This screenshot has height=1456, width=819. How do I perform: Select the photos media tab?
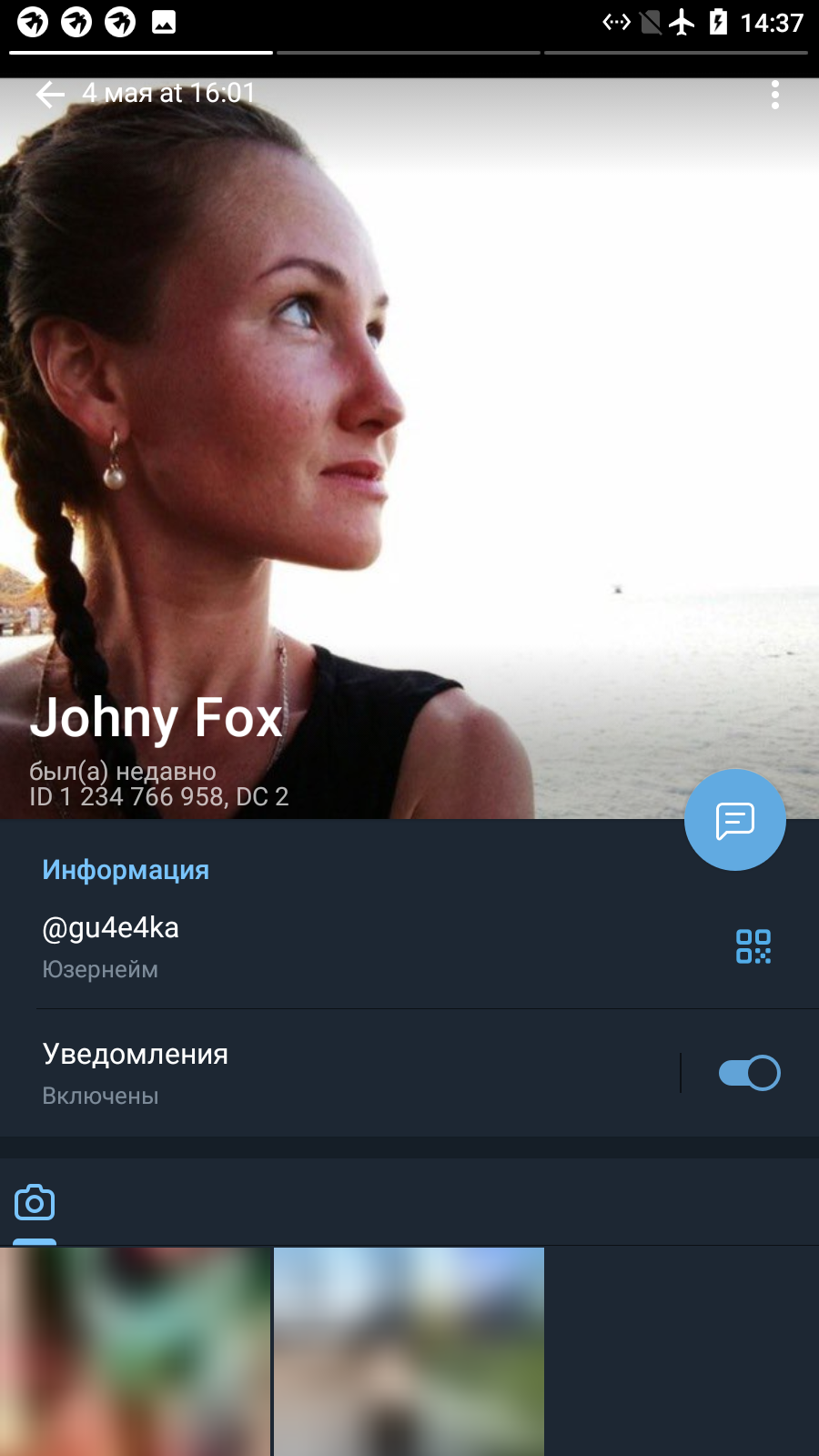pos(35,1203)
